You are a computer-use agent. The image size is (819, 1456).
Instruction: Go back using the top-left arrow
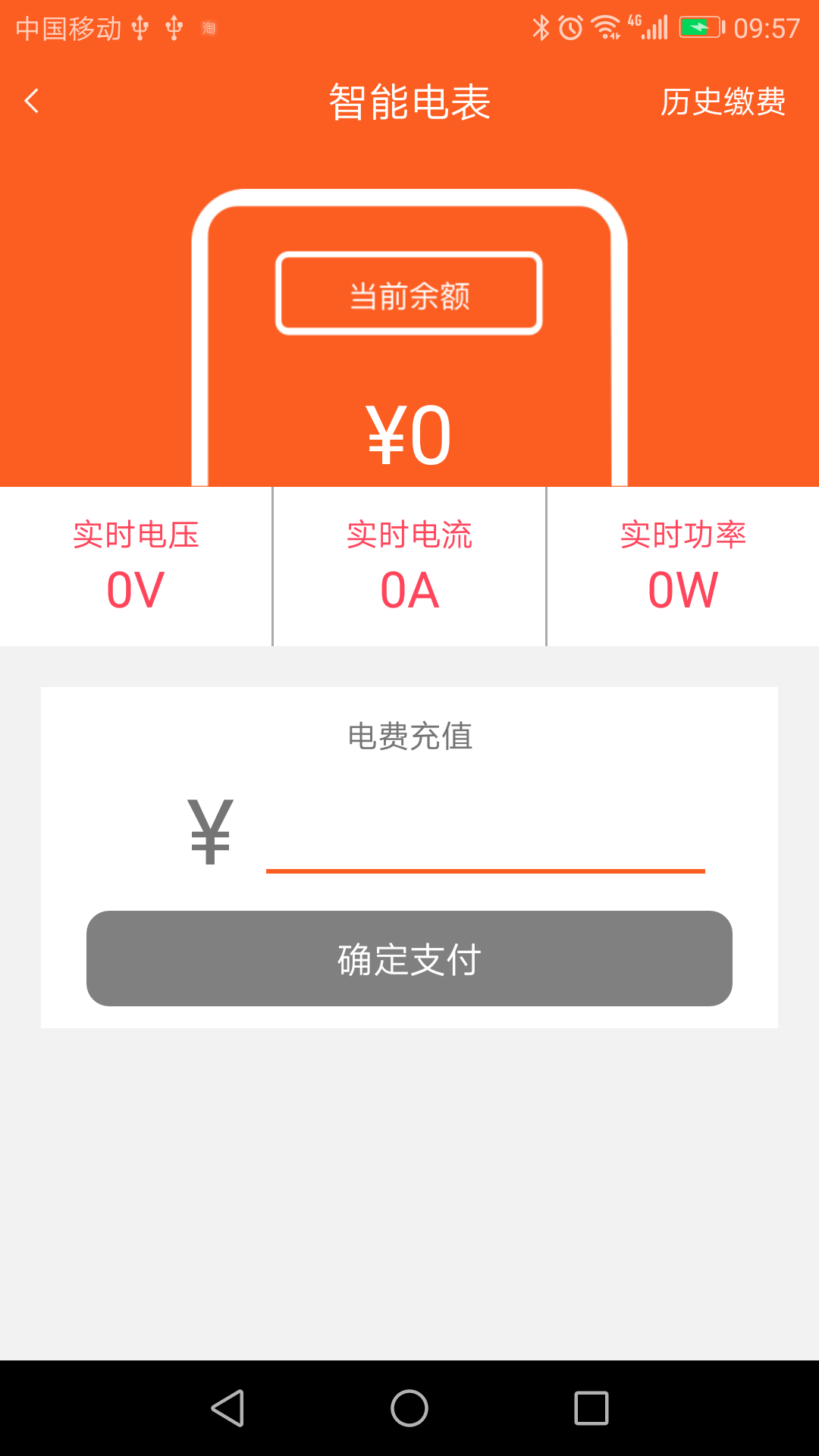pos(32,101)
